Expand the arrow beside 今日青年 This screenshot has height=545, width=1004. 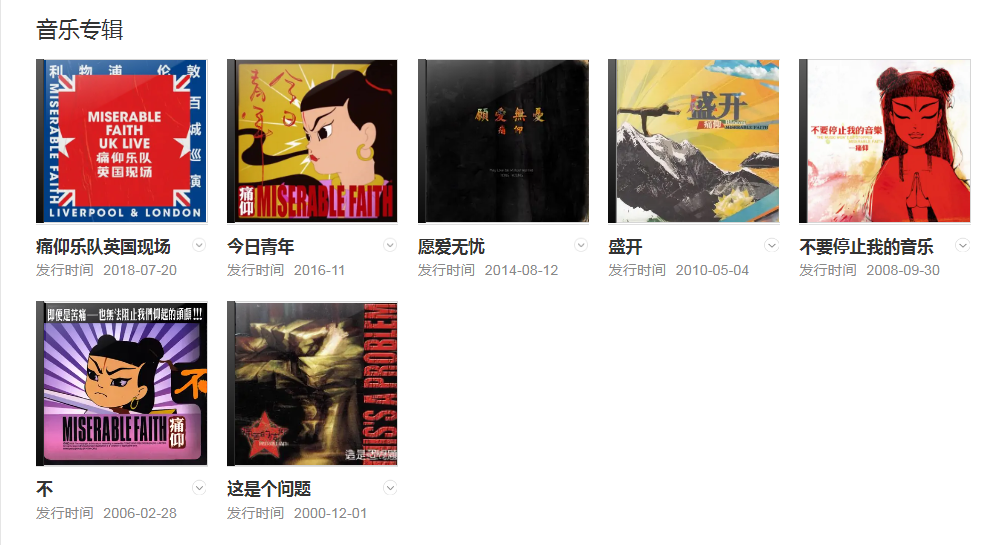[x=390, y=246]
